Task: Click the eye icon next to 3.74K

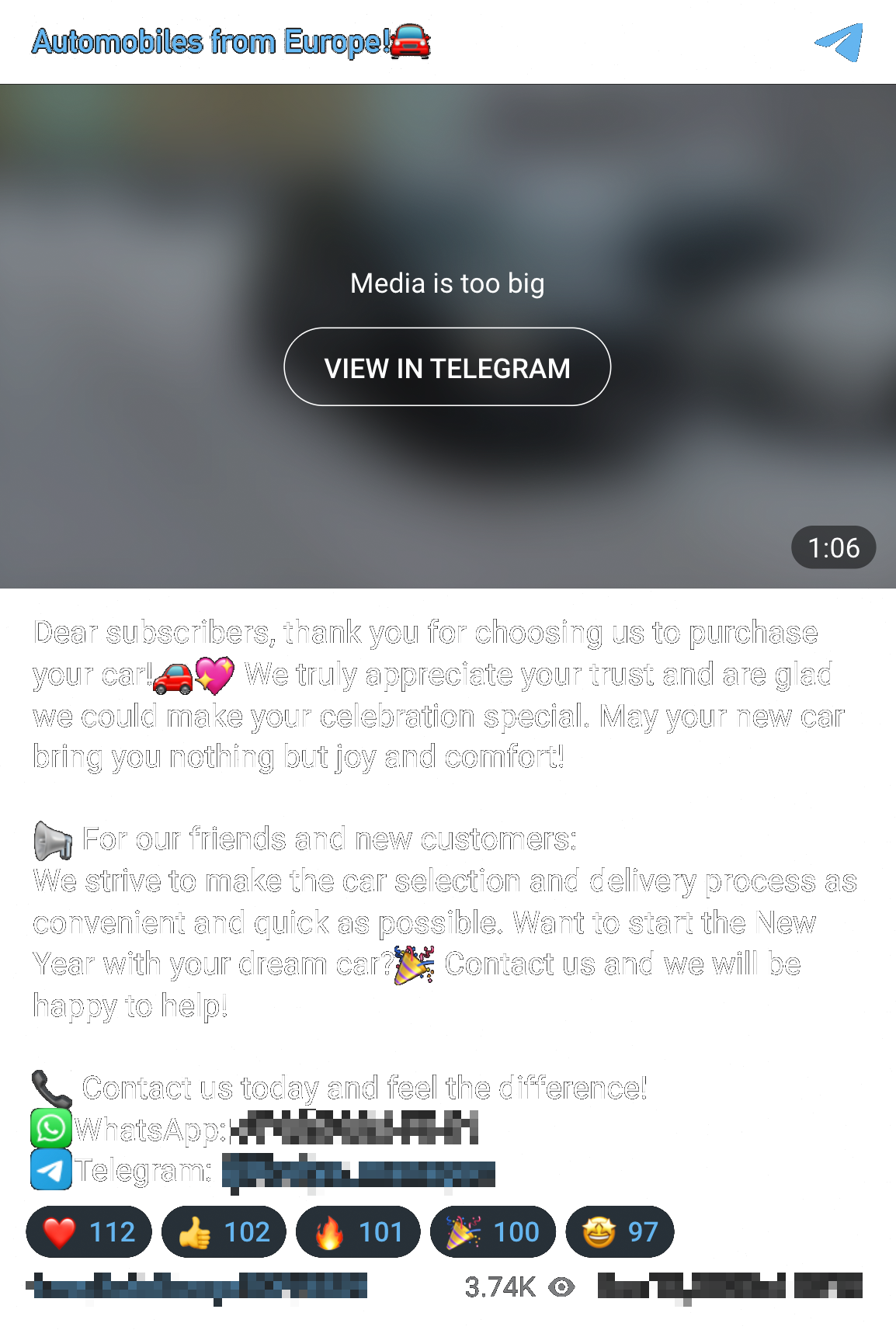Action: 561,1287
